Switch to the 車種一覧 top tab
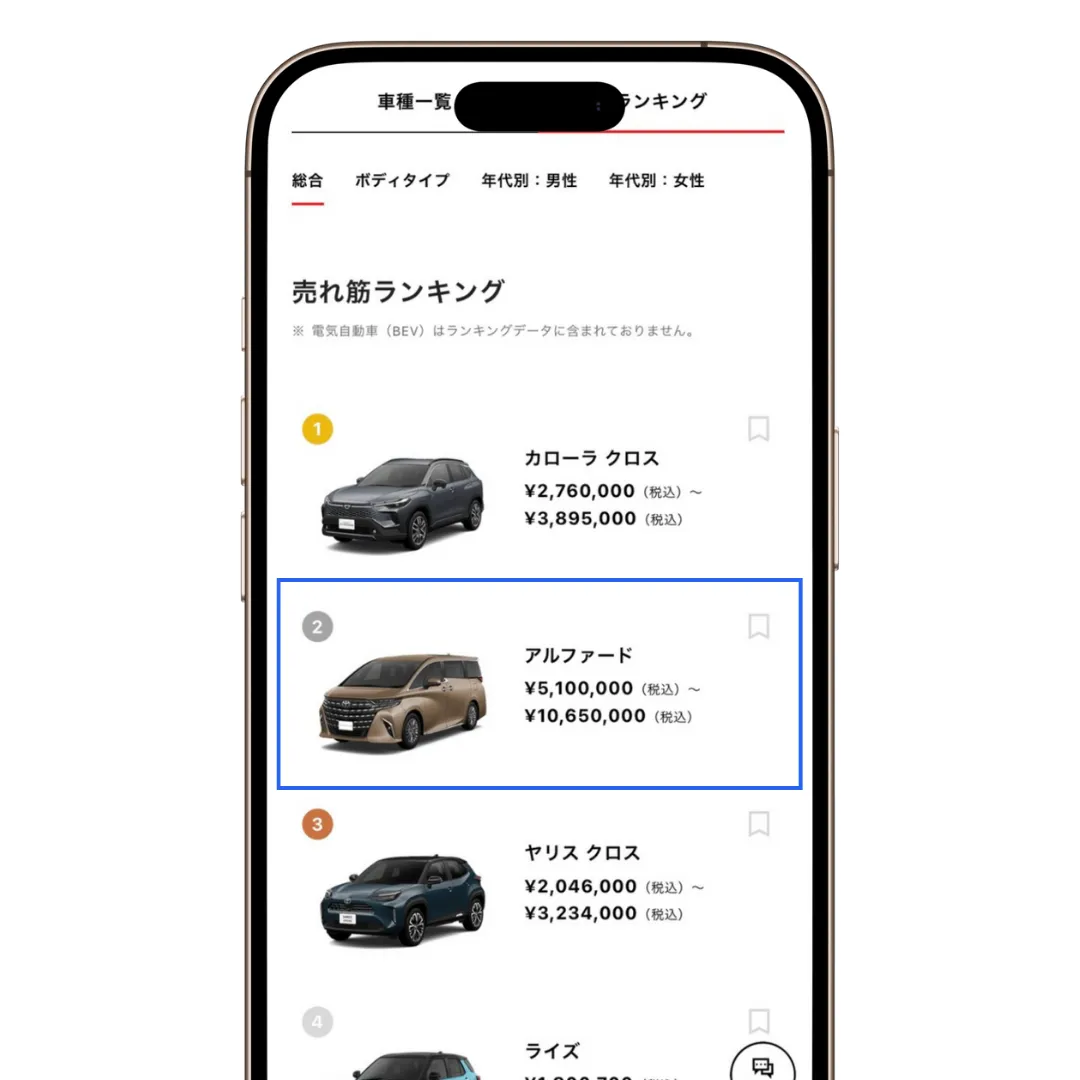This screenshot has width=1080, height=1080. (x=414, y=102)
